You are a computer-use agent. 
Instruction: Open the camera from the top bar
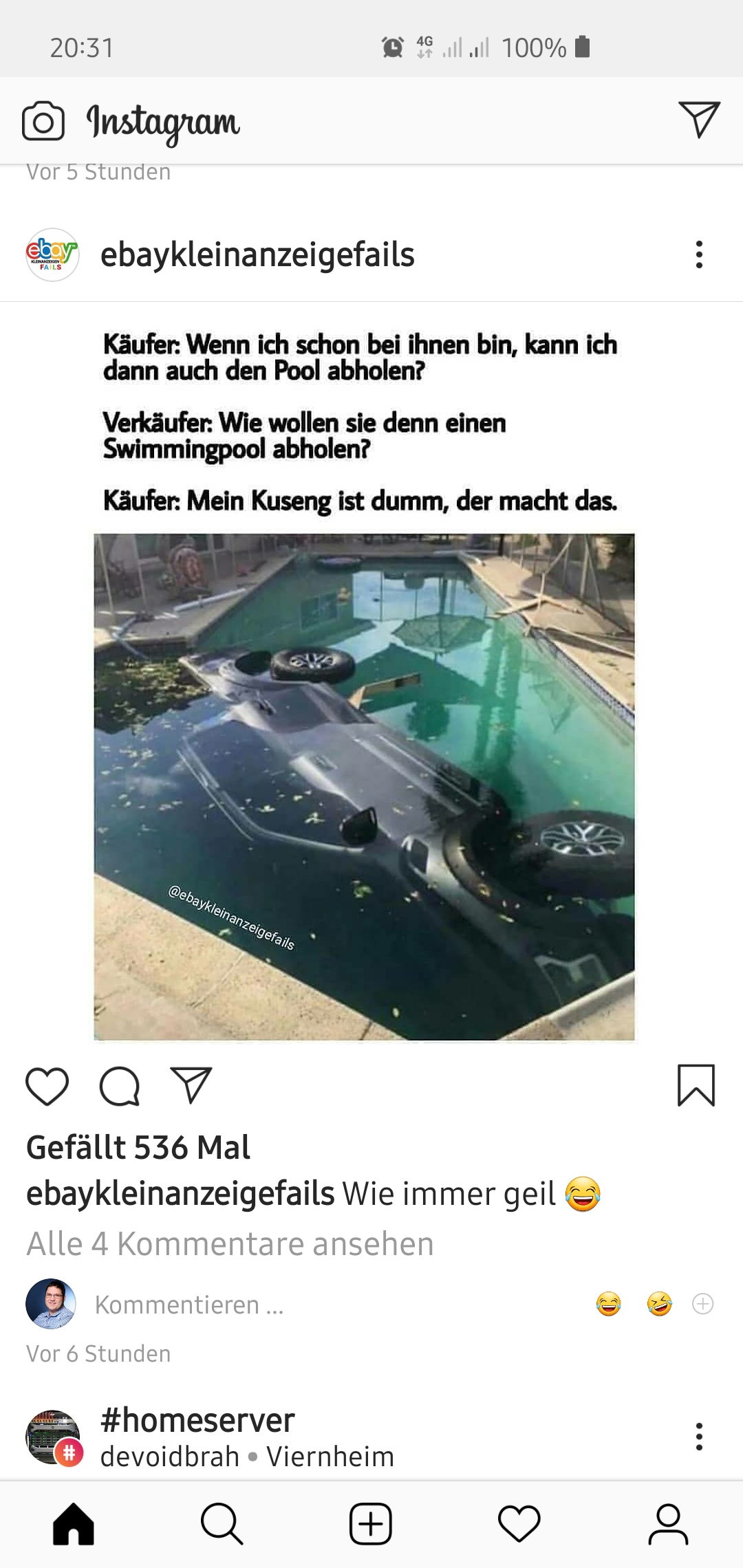[x=43, y=121]
